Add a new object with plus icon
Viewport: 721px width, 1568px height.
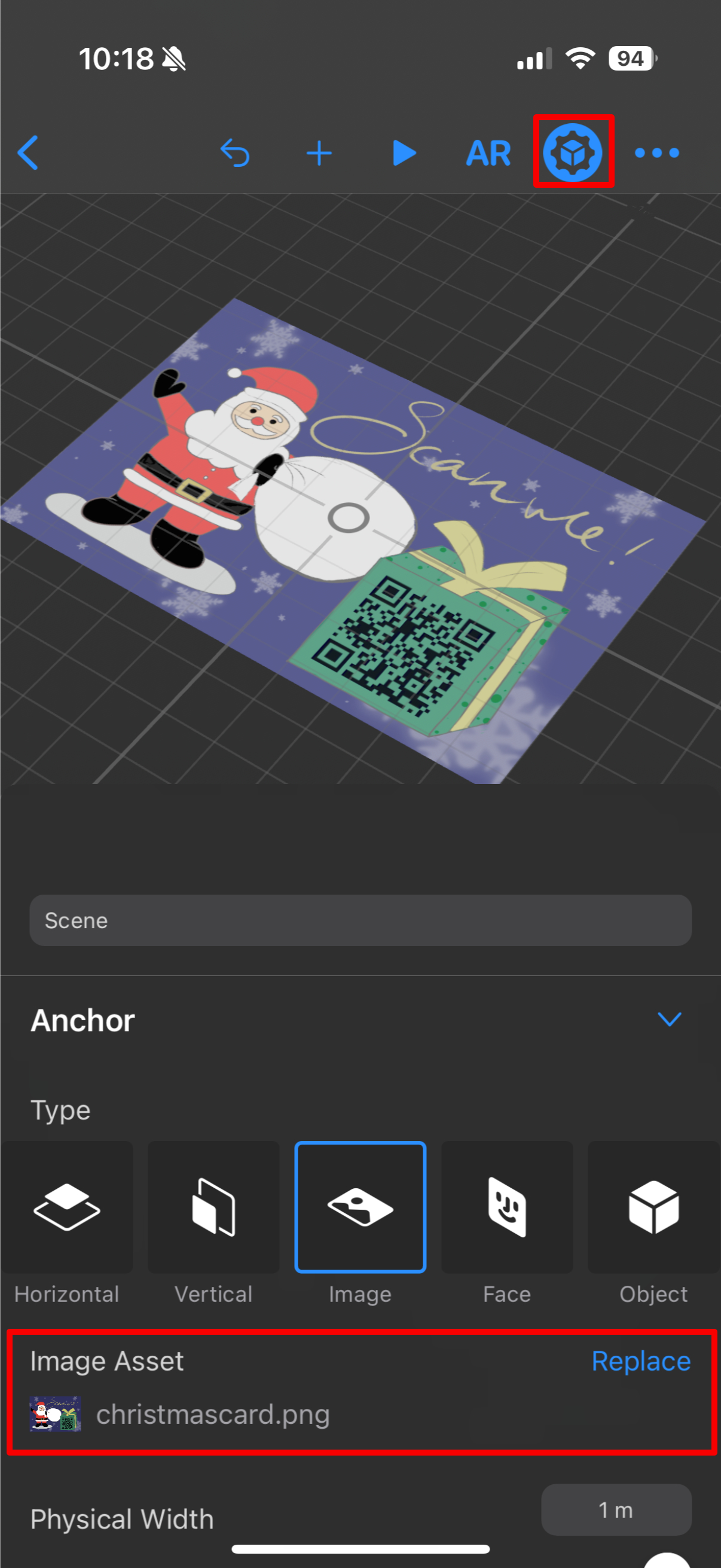click(x=319, y=152)
